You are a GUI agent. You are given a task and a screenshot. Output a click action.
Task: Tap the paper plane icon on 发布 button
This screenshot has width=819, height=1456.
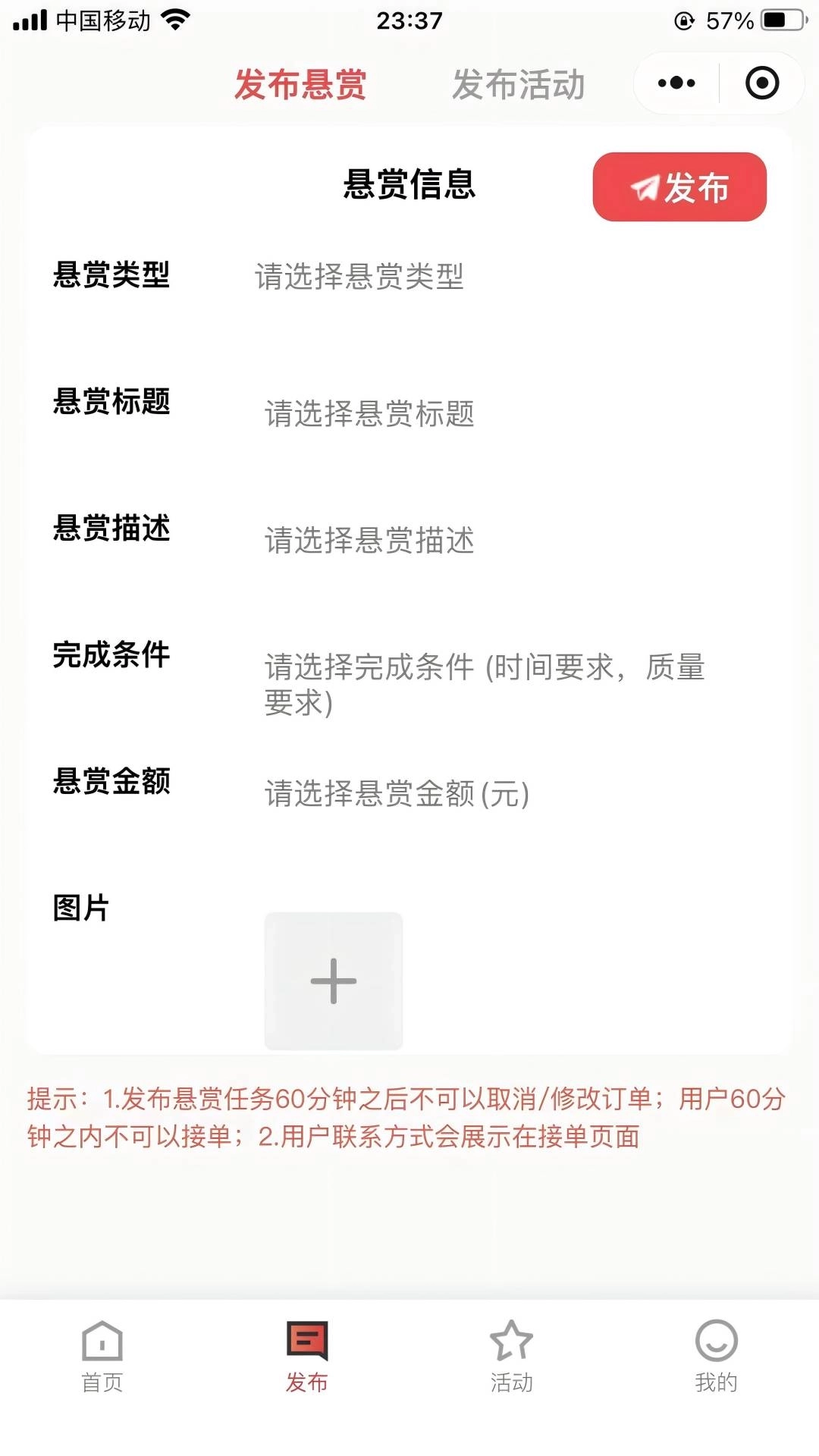pos(645,189)
